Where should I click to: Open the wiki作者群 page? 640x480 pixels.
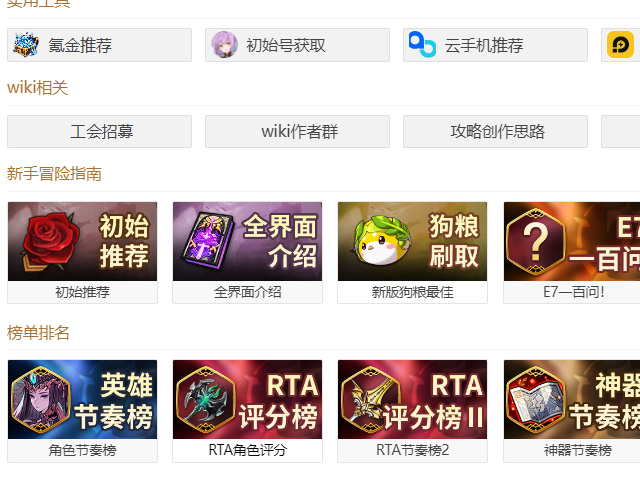[297, 131]
